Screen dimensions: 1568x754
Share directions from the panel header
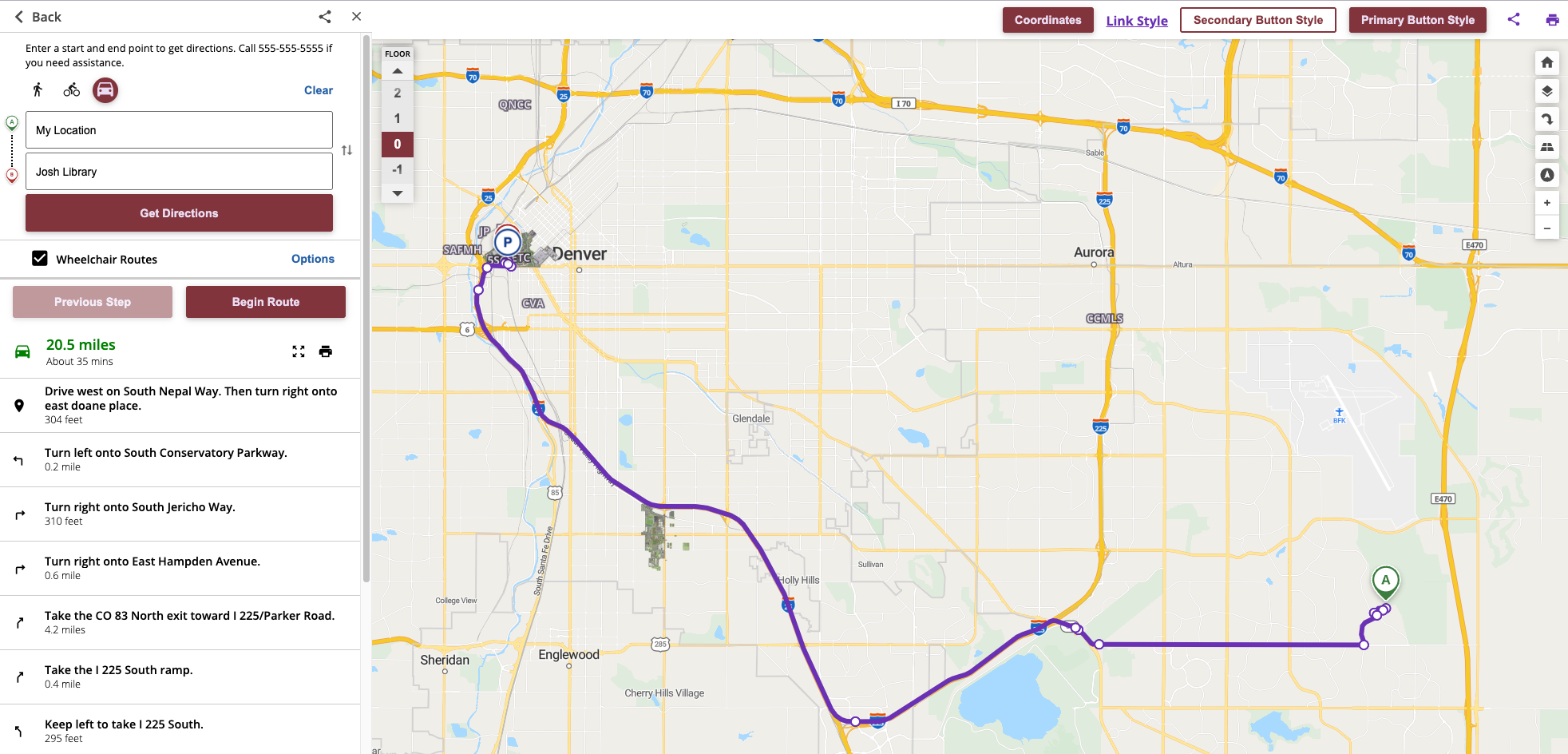click(325, 16)
